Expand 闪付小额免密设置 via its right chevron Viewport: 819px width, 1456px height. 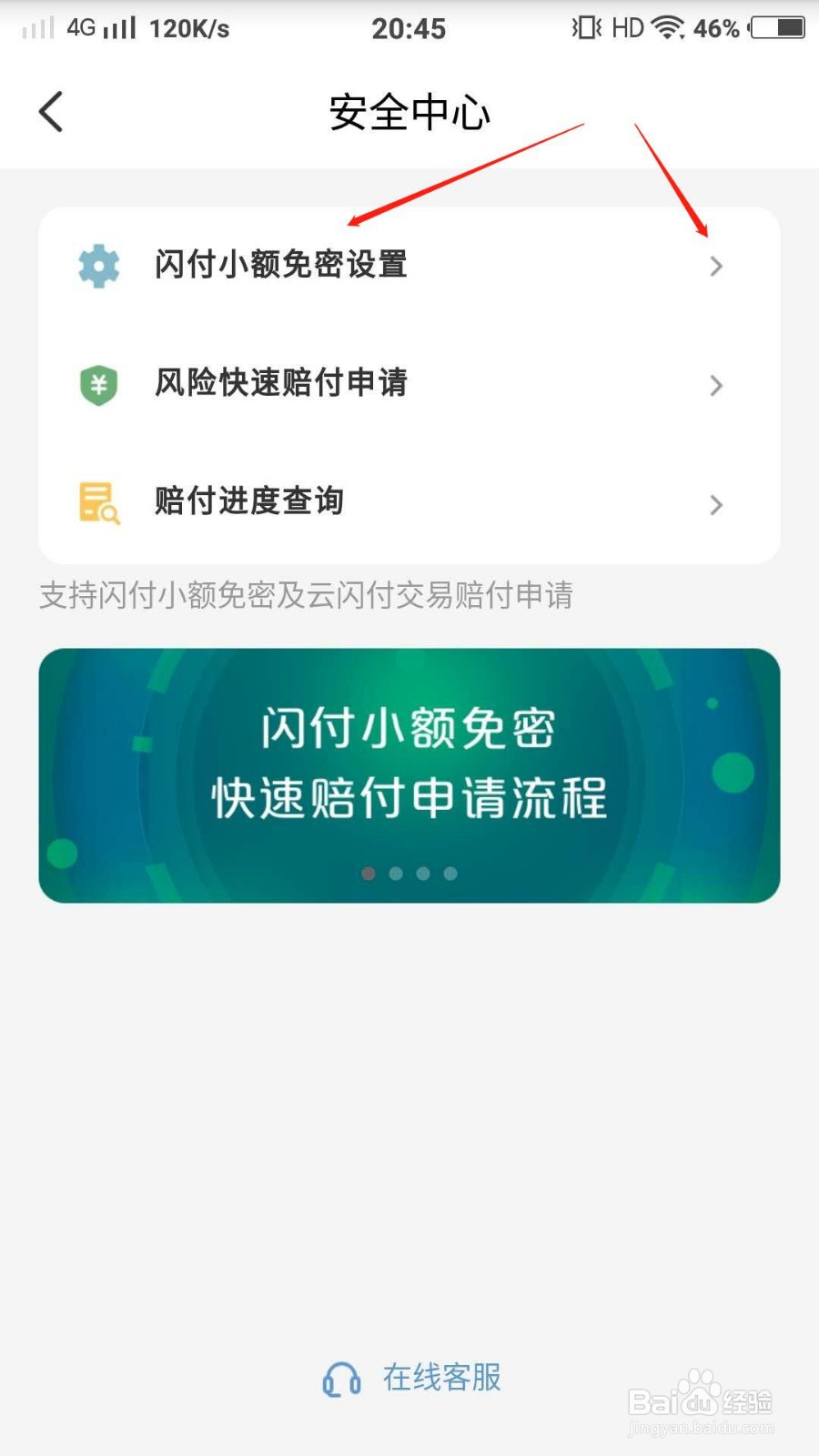click(x=717, y=266)
